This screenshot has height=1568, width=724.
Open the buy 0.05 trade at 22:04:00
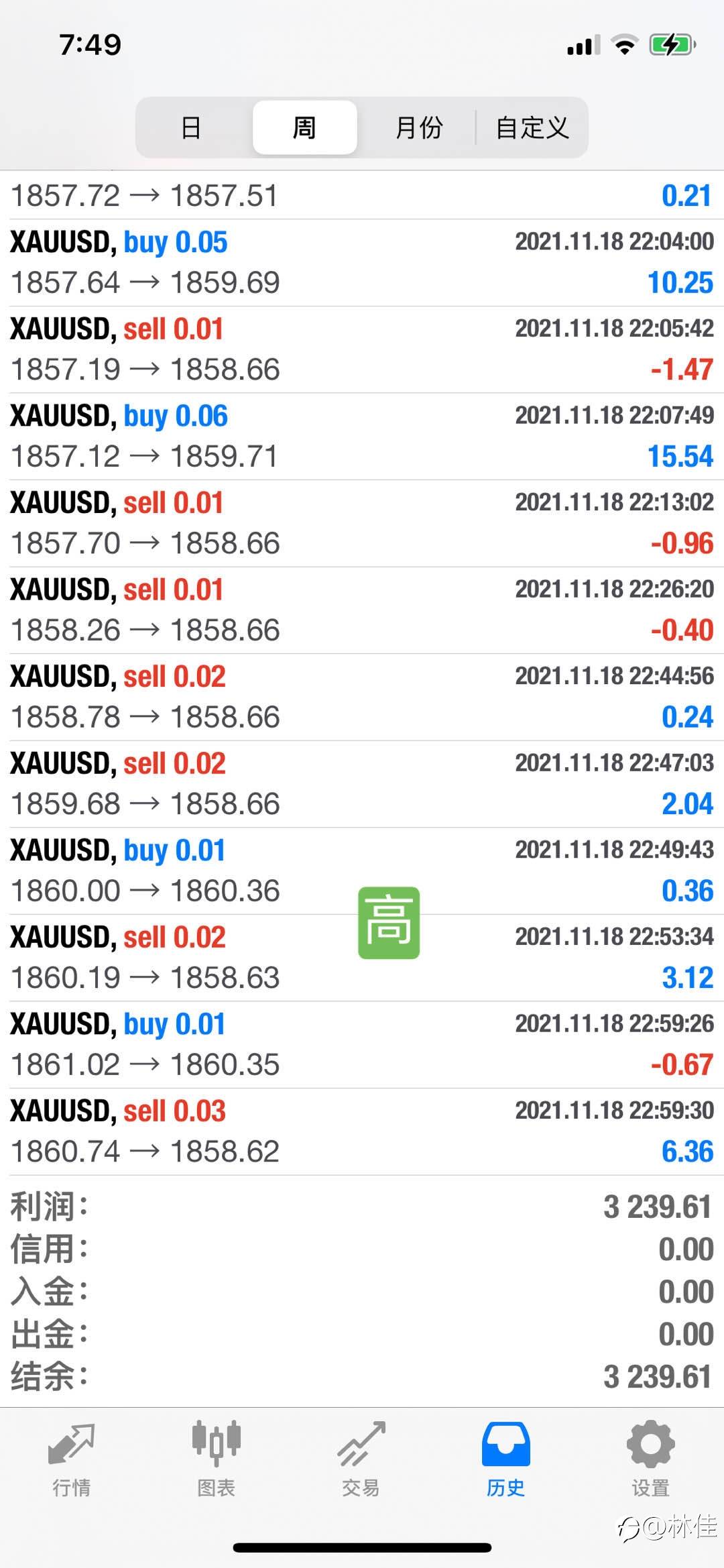click(x=362, y=263)
